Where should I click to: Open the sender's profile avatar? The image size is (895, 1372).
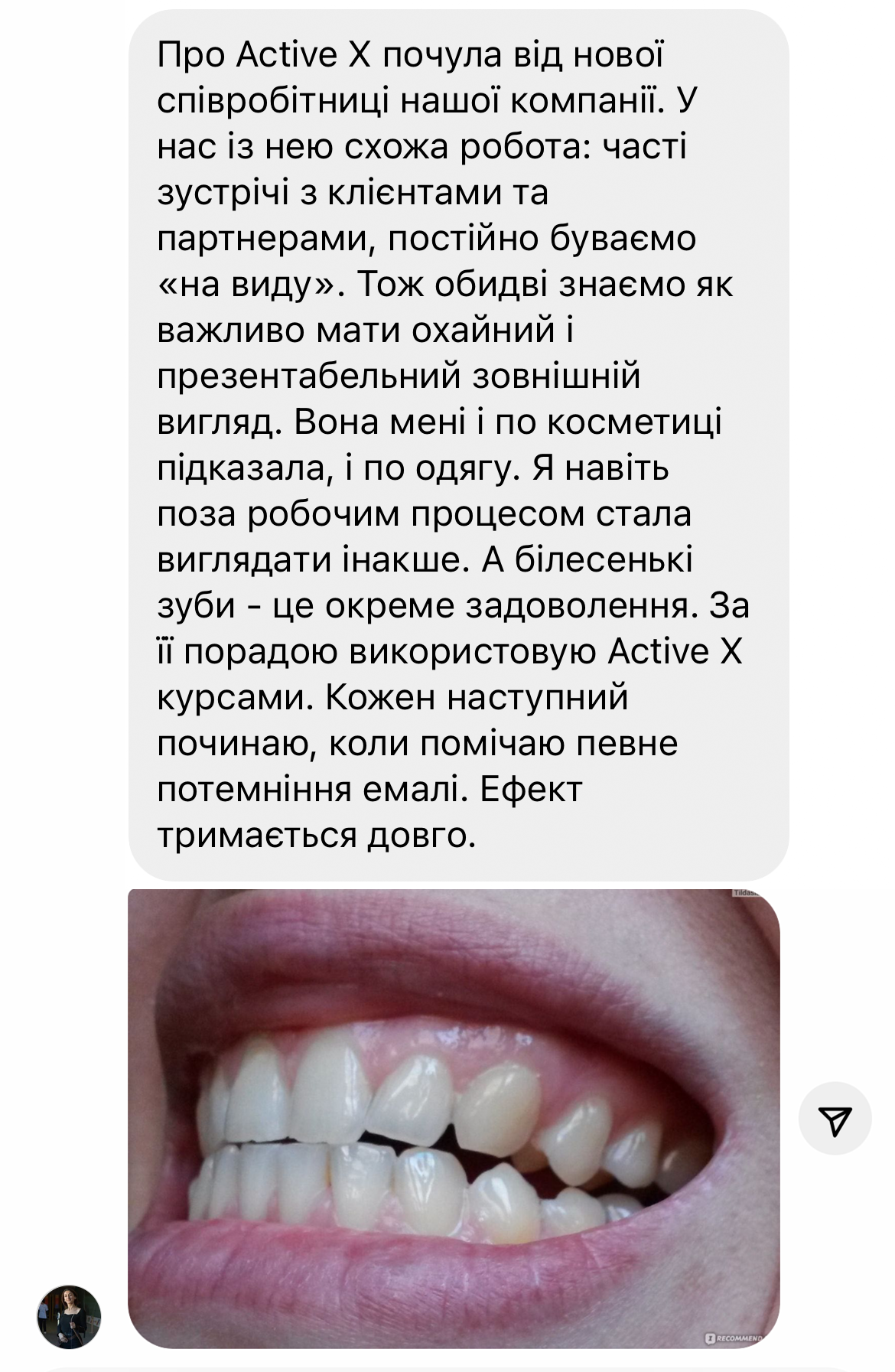click(69, 1317)
